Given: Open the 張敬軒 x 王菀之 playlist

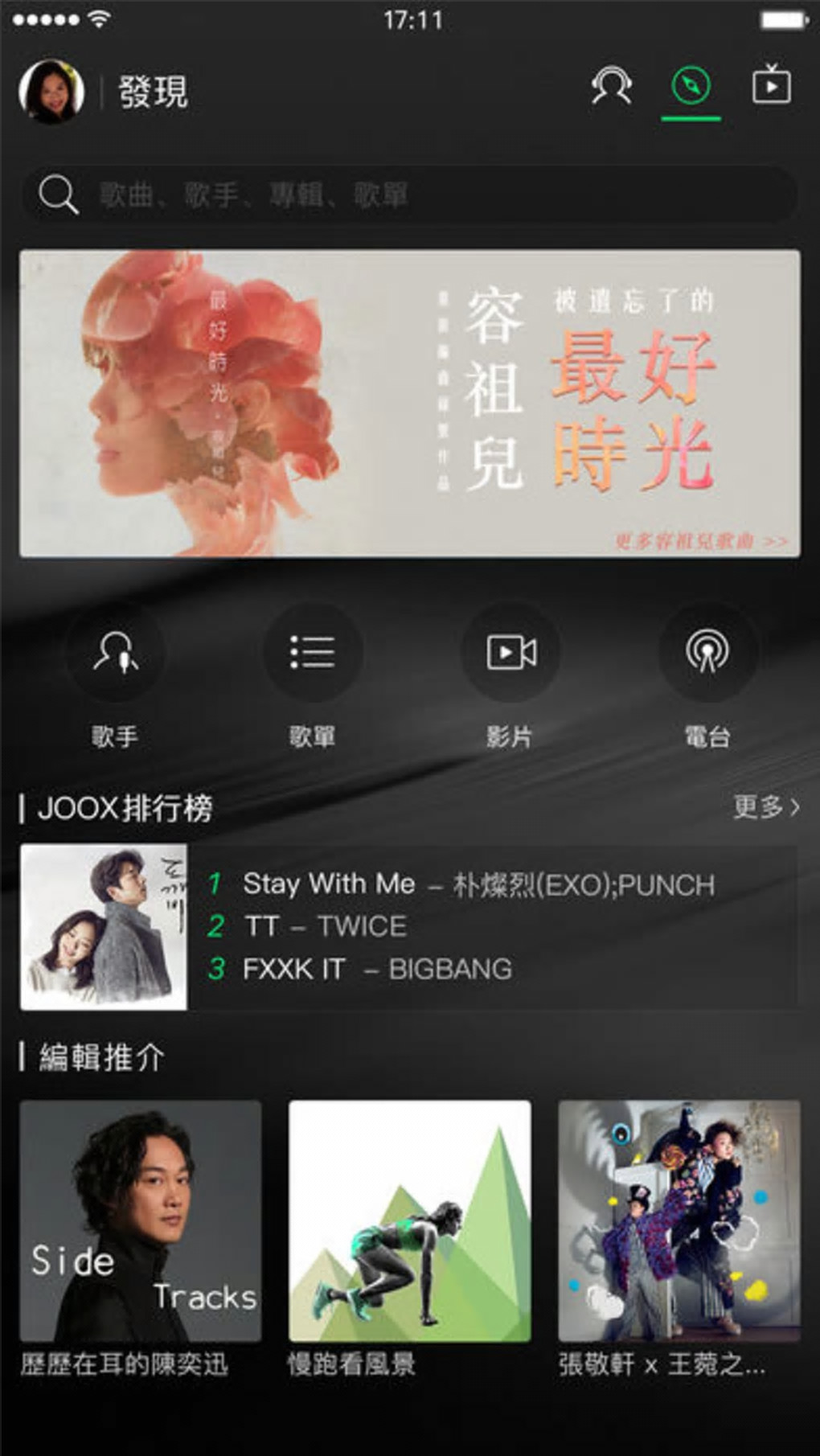Looking at the screenshot, I should (x=679, y=1220).
